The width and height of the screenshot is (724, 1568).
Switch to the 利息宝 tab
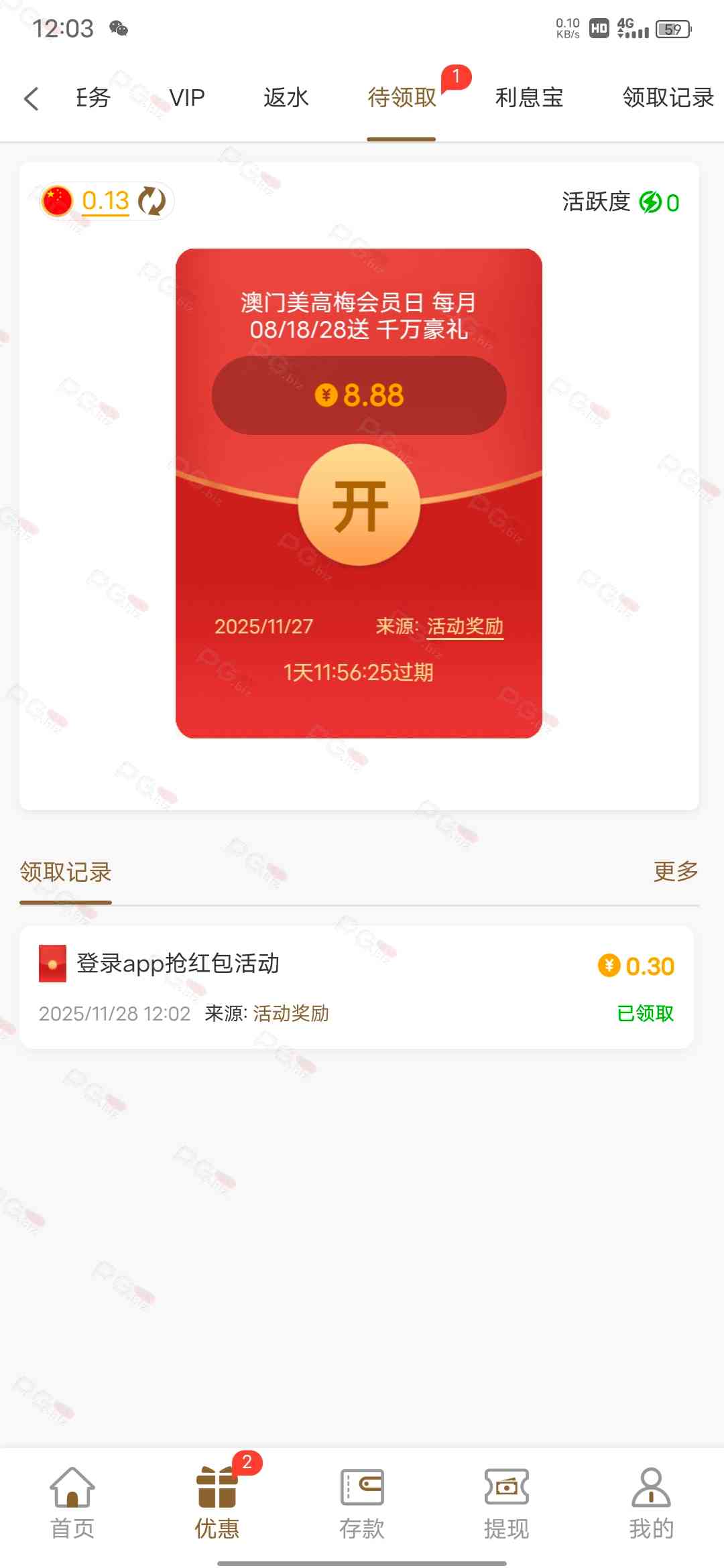529,99
